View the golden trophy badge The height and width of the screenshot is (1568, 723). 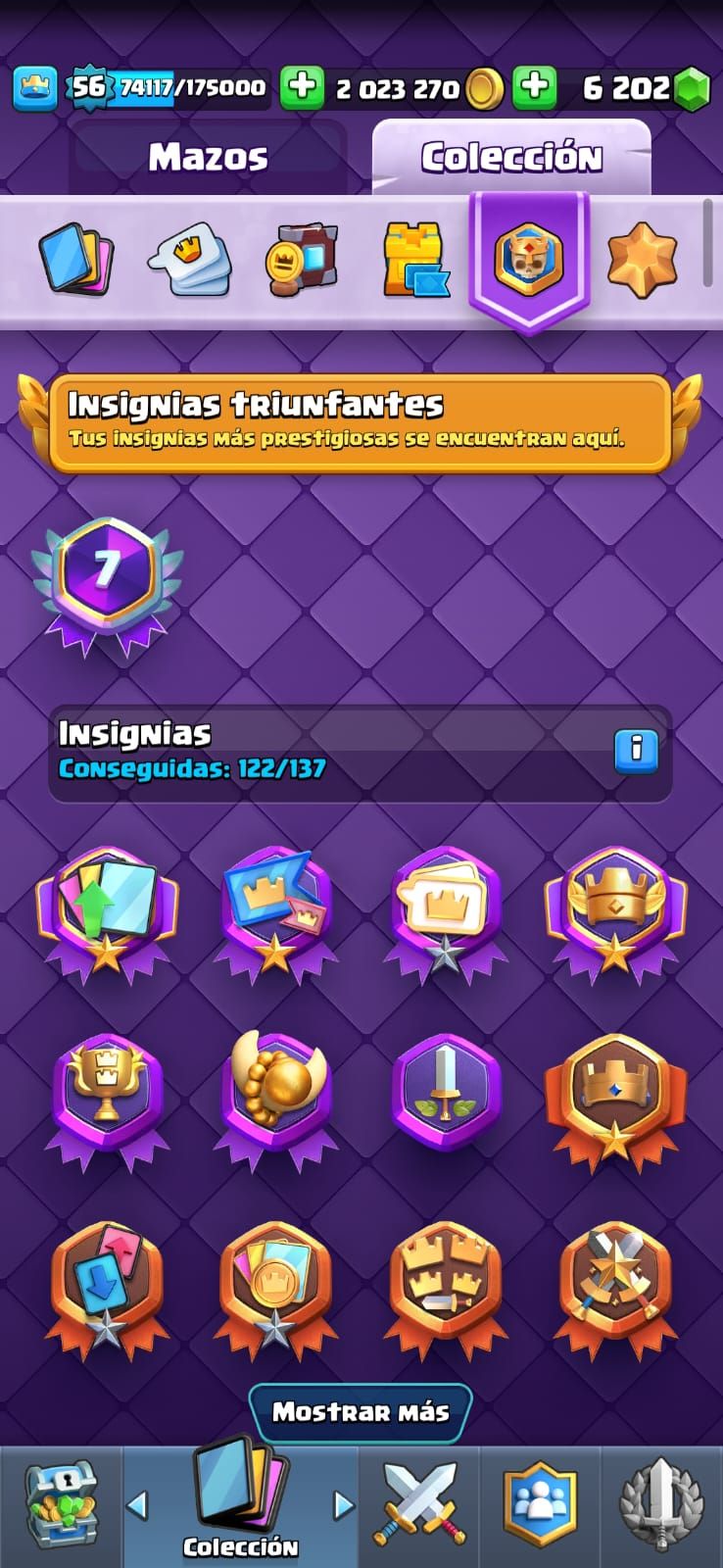107,1100
